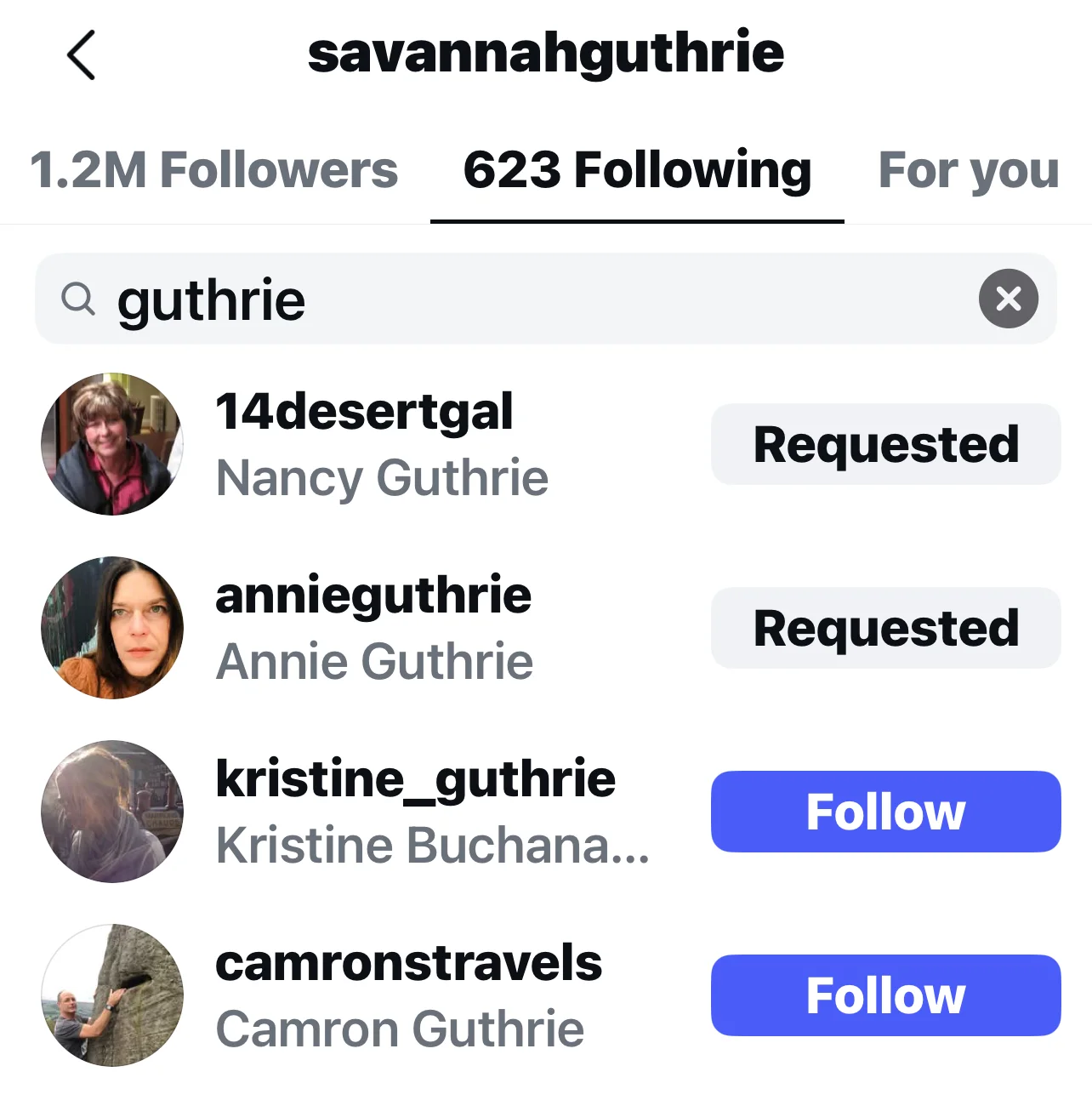Follow camronstravels

pyautogui.click(x=885, y=995)
